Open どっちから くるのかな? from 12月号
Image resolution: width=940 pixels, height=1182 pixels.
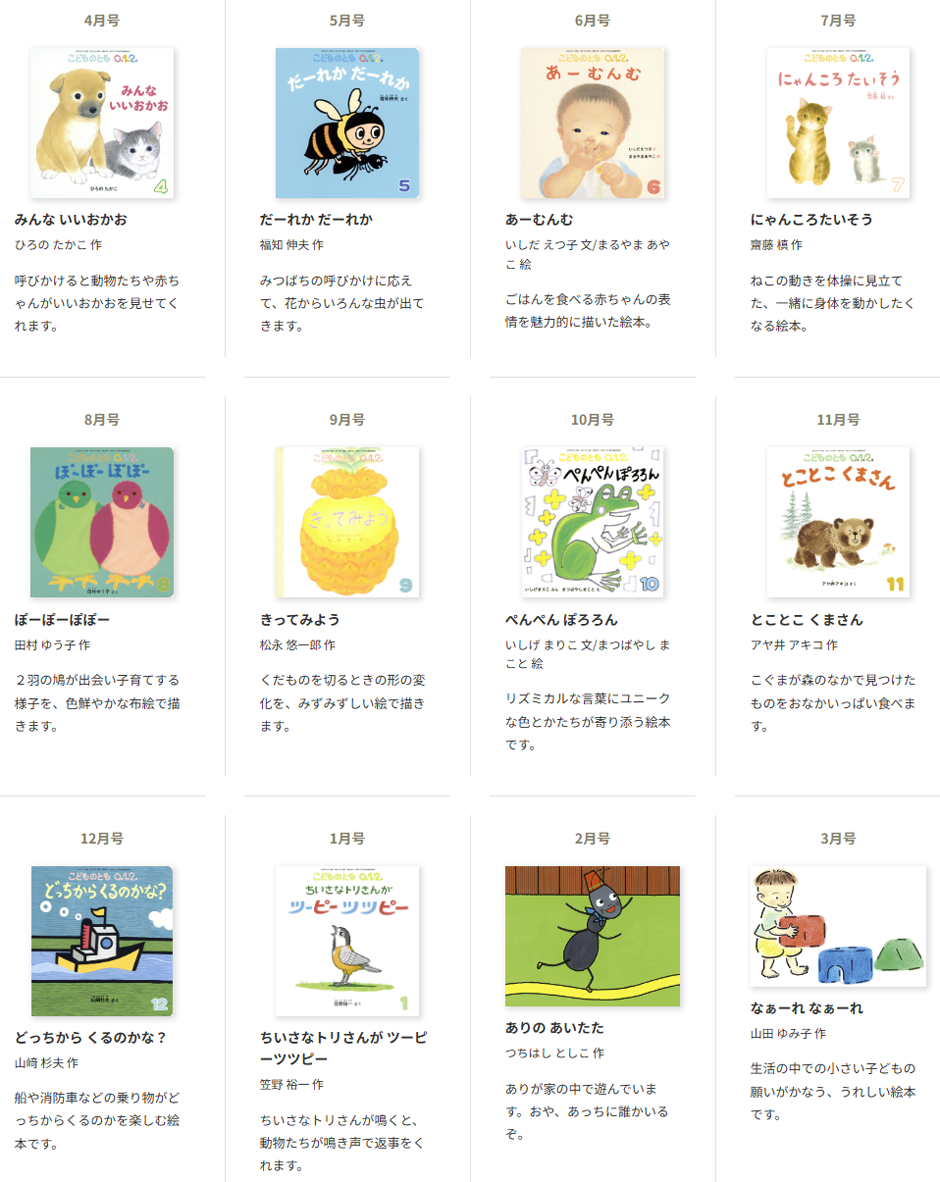click(x=102, y=941)
